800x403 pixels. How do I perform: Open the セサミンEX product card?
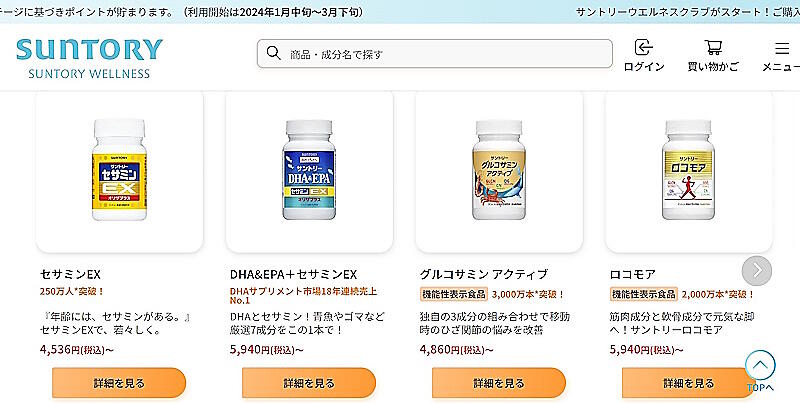[x=119, y=172]
